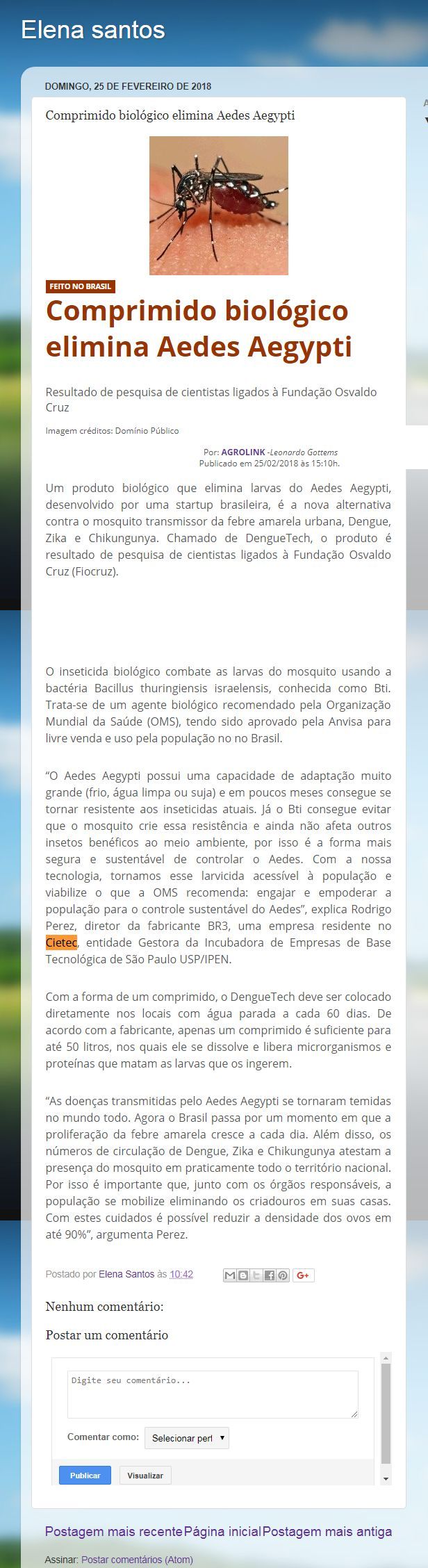Recommend this post on Google Plus
The width and height of the screenshot is (428, 1568).
tap(303, 1275)
